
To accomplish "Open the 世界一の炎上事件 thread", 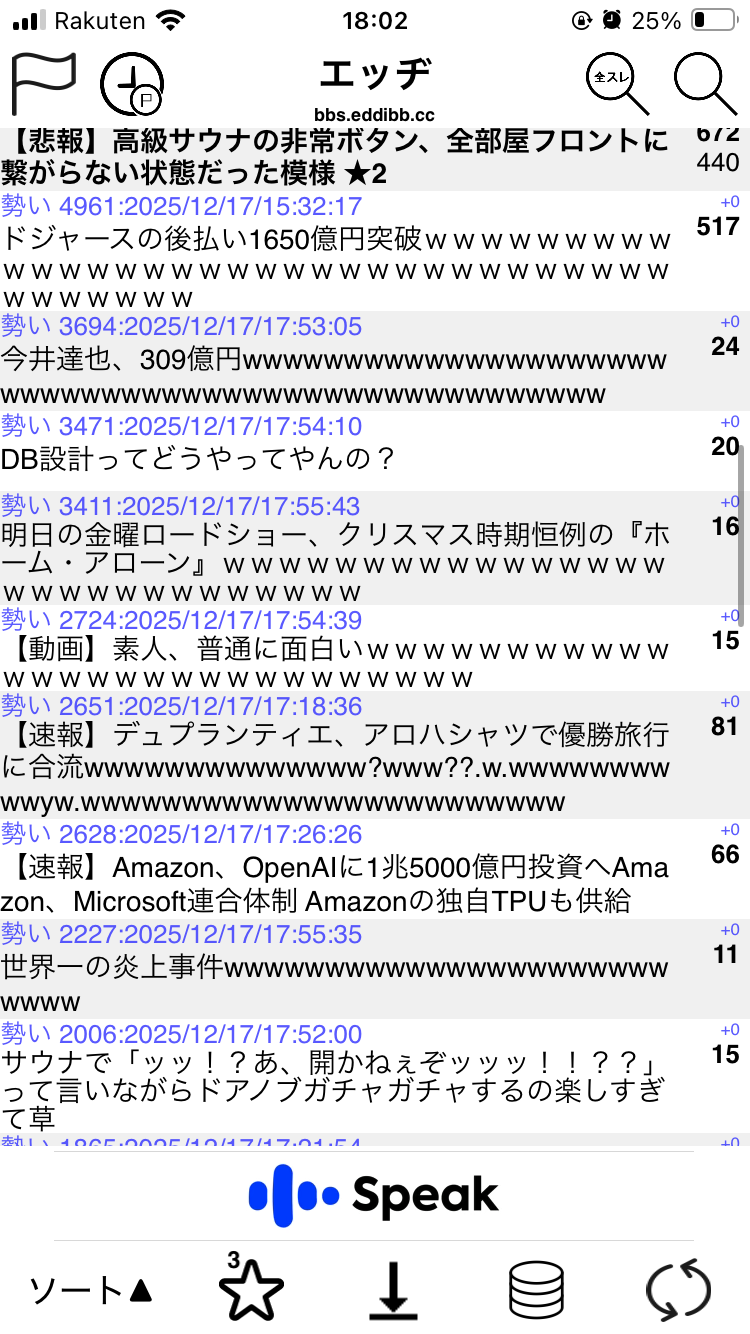I will click(x=335, y=984).
